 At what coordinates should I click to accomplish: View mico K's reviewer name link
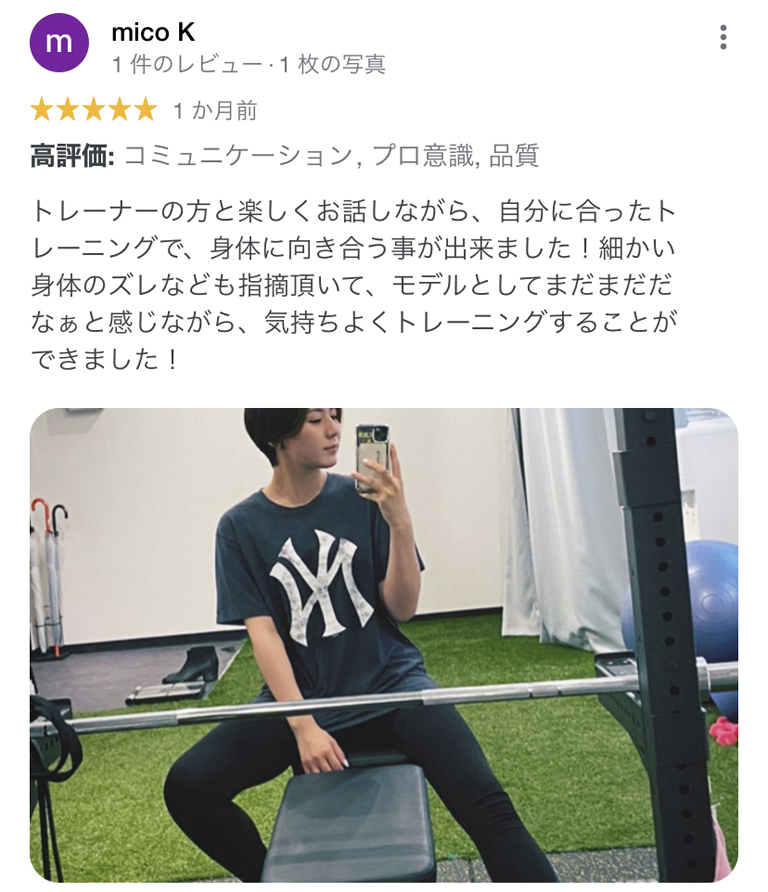(x=153, y=32)
